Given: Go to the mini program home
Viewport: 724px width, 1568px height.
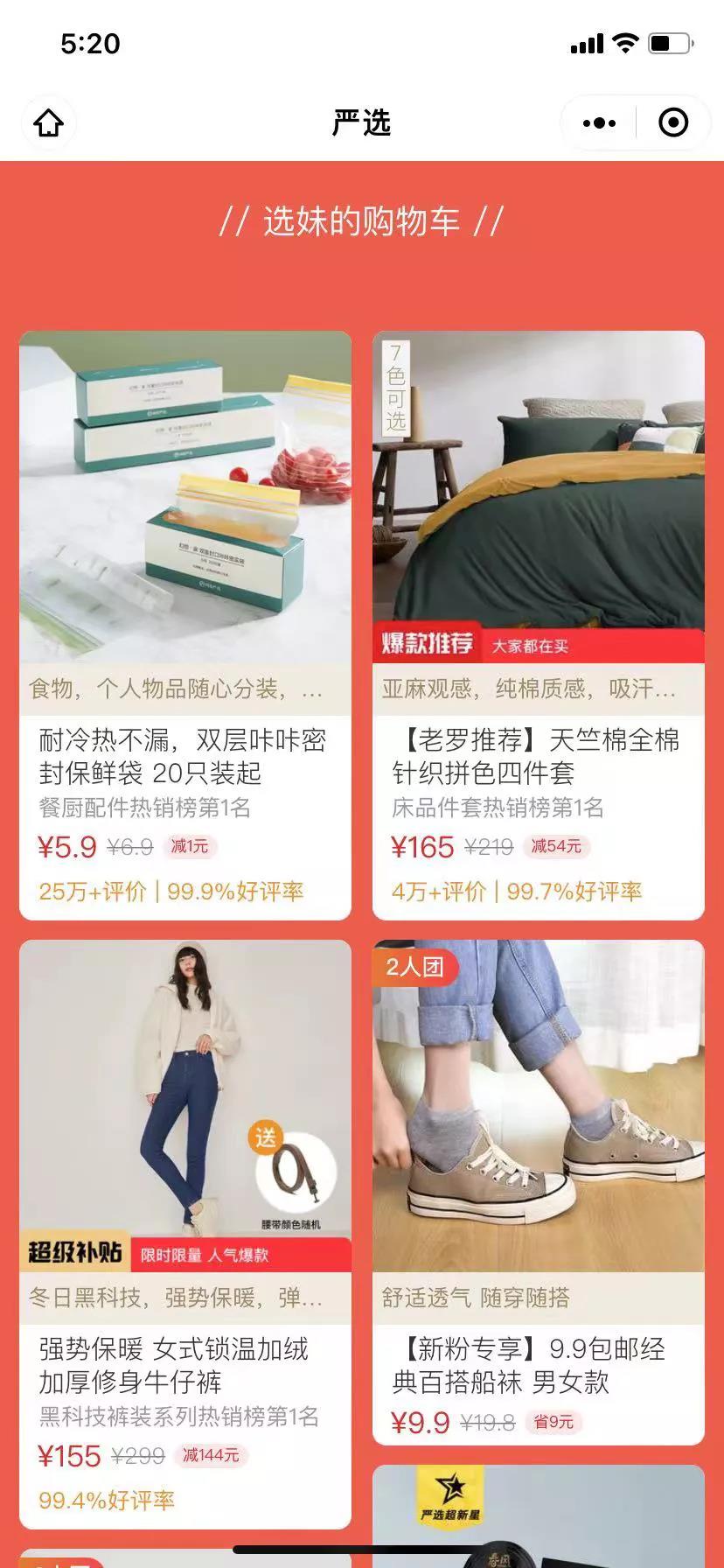Looking at the screenshot, I should coord(49,122).
